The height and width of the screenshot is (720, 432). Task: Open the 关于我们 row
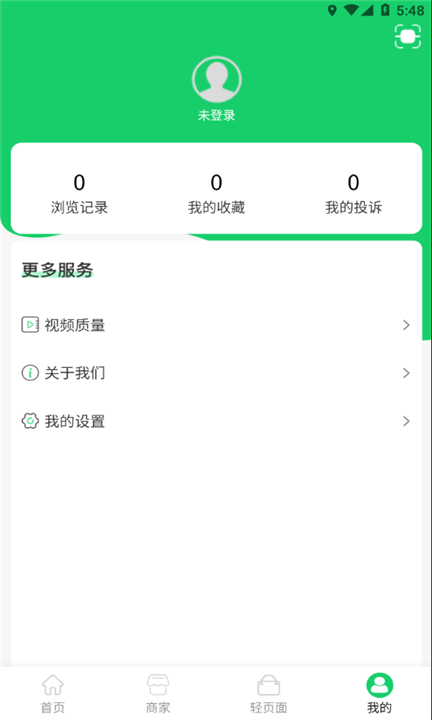216,373
